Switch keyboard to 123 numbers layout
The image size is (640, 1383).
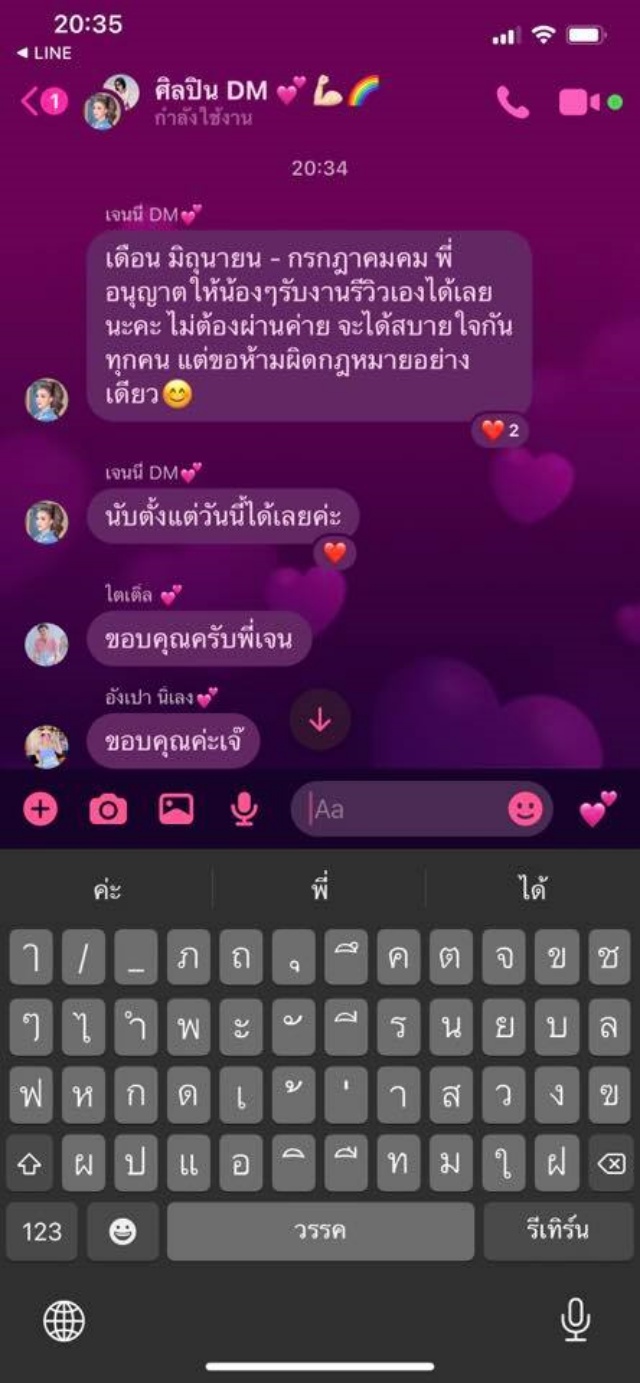(x=42, y=1231)
